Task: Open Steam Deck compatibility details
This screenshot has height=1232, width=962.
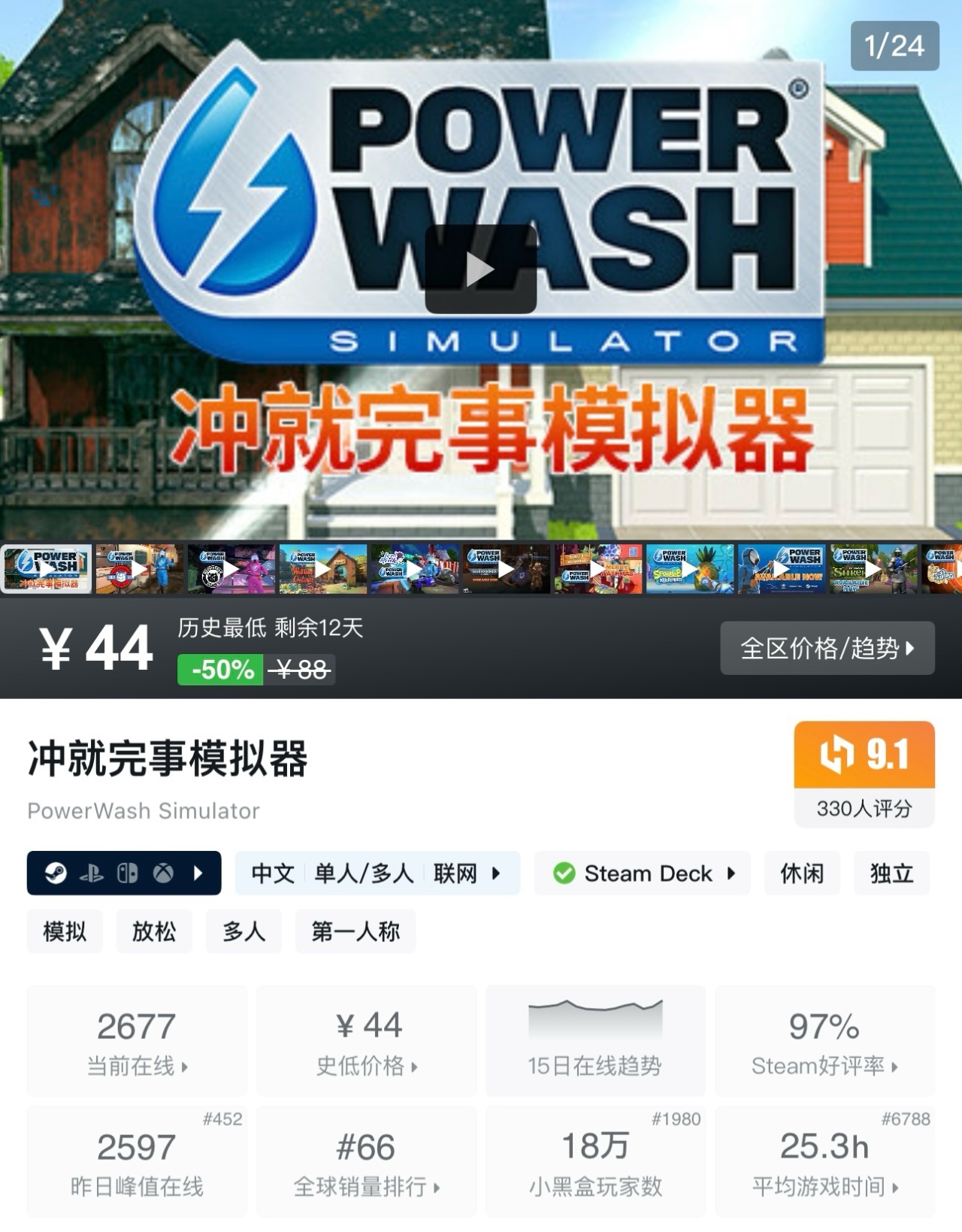Action: click(x=643, y=873)
